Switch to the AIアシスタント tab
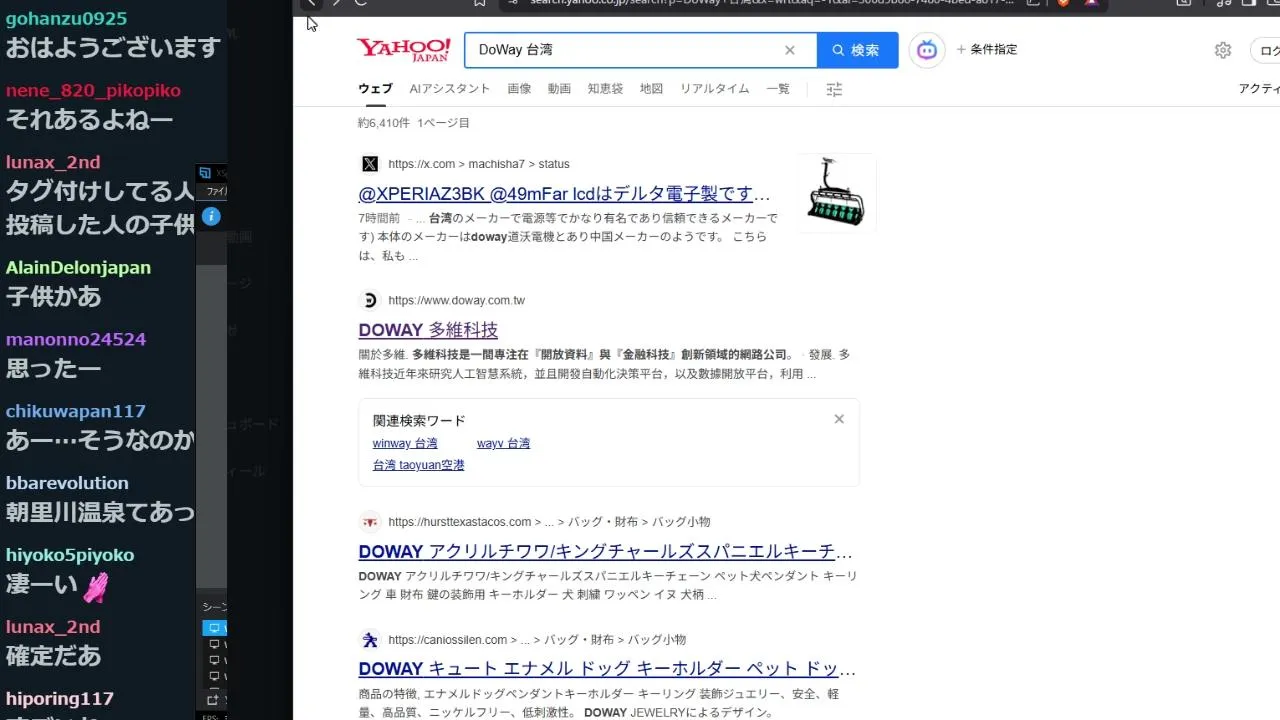 (450, 89)
